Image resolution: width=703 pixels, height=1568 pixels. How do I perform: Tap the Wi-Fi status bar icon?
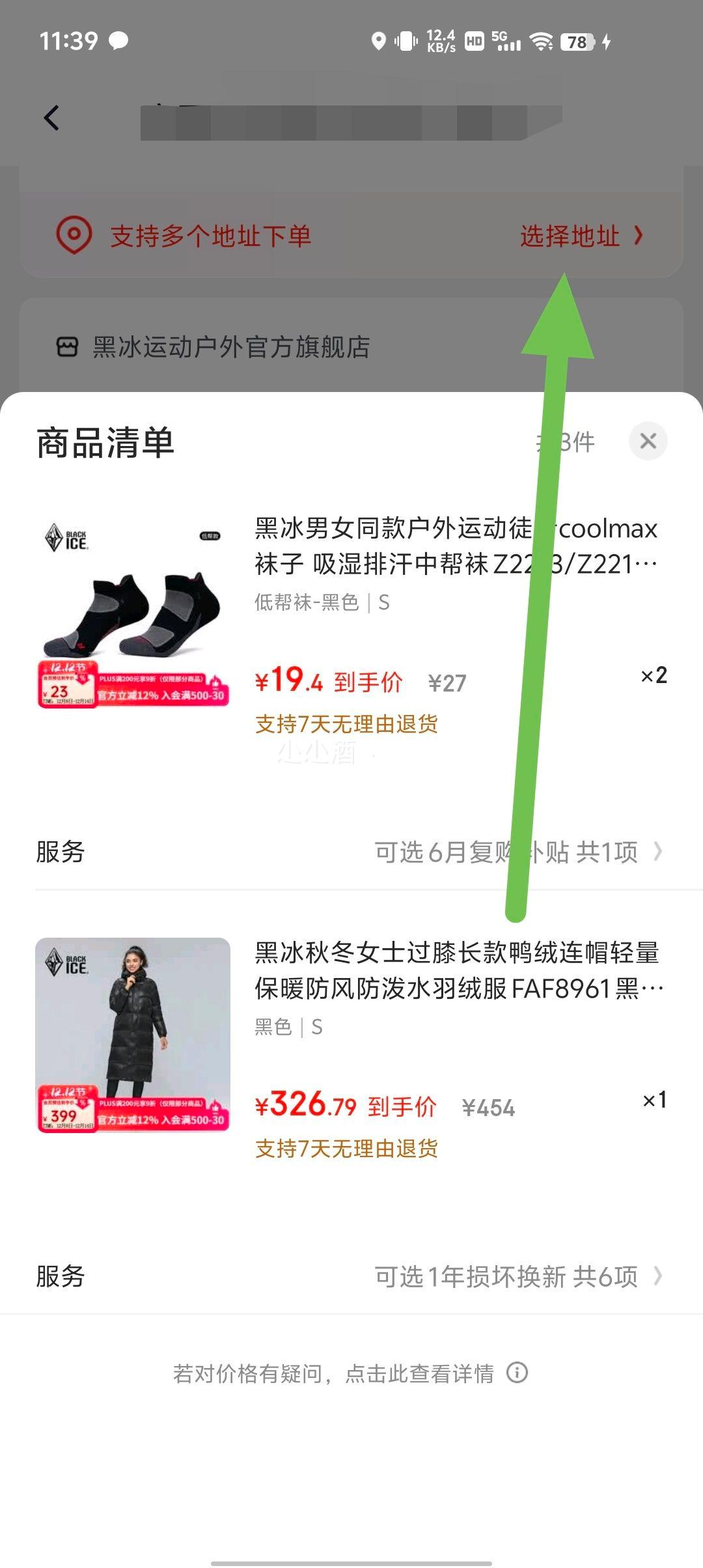pos(544,41)
